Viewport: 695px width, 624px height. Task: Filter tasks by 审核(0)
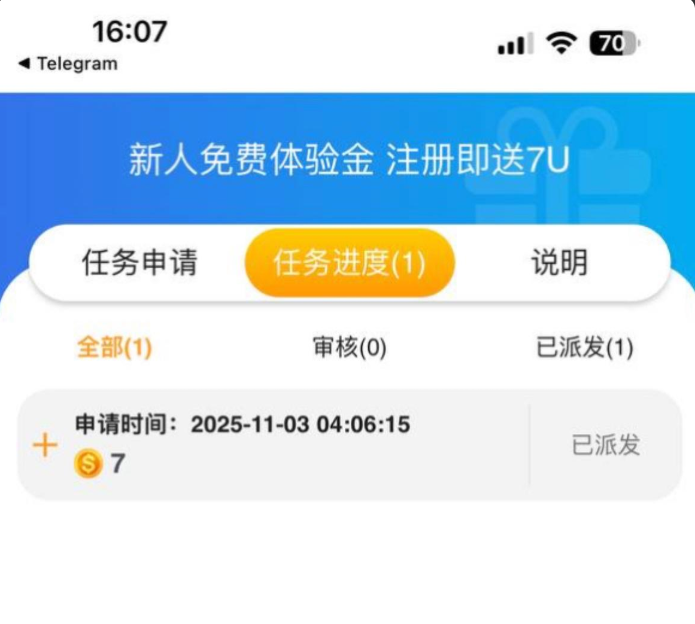(349, 348)
